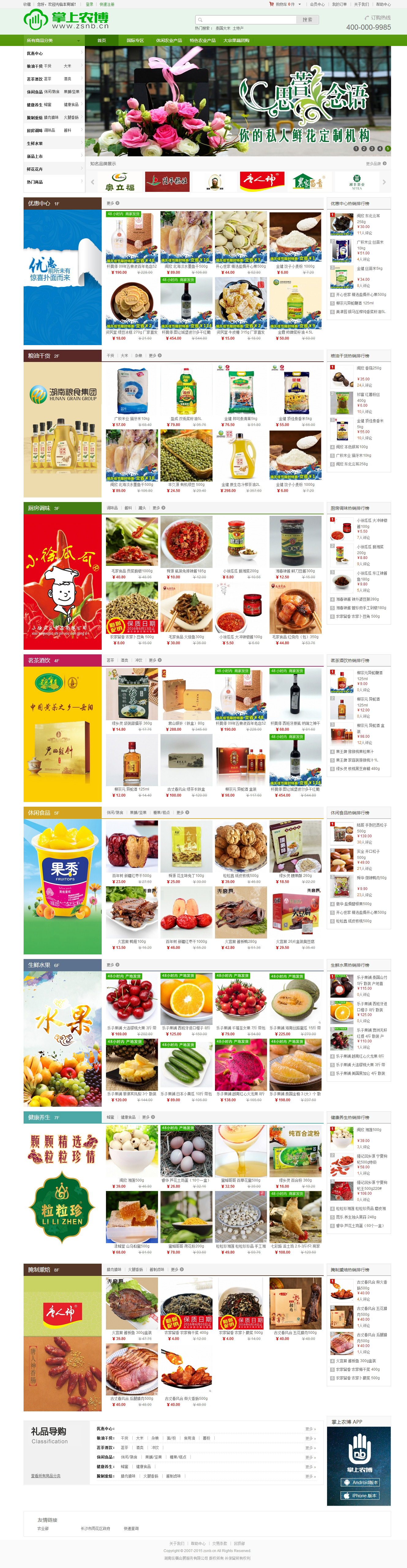
Task: Tap the 搜索 search button
Action: point(307,20)
